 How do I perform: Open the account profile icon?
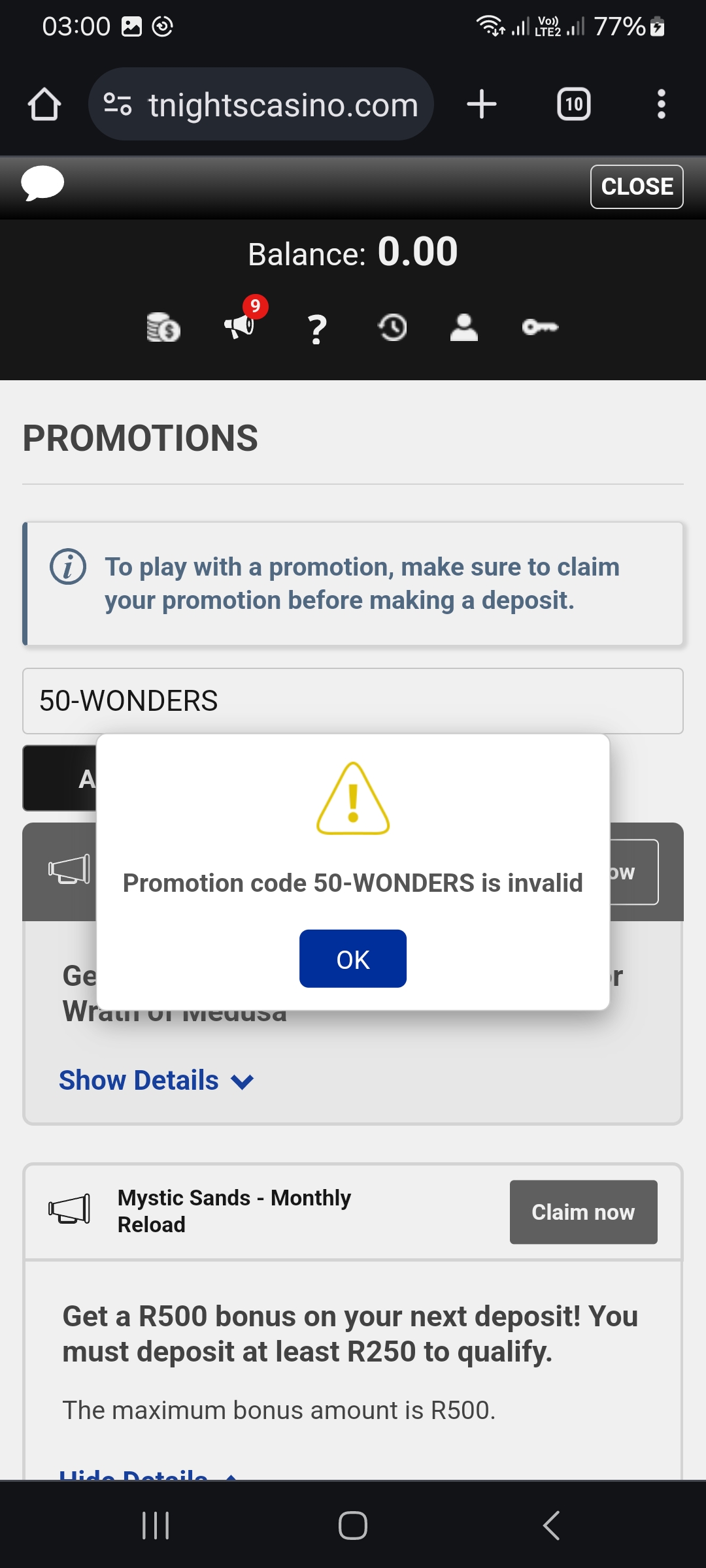coord(464,327)
